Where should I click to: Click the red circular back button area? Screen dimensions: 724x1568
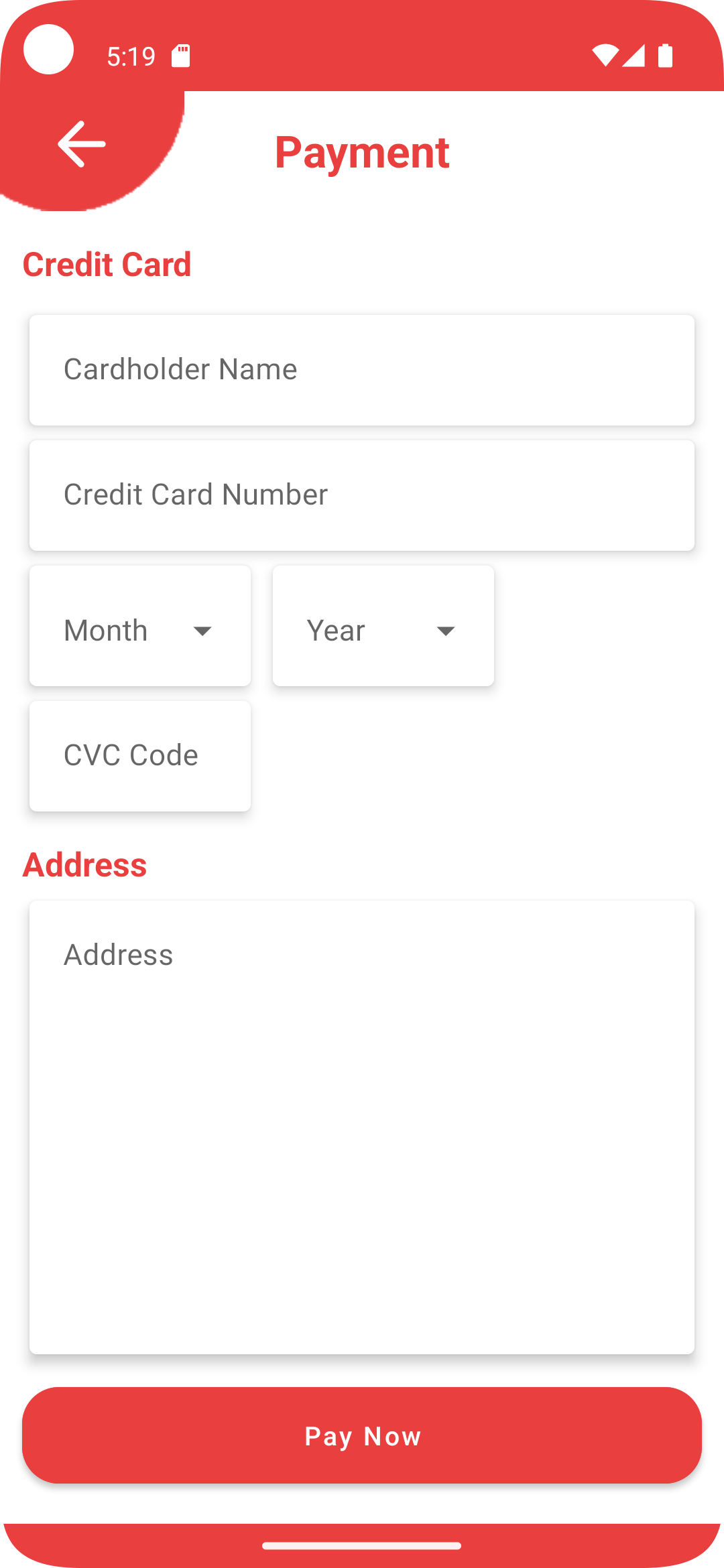80,143
